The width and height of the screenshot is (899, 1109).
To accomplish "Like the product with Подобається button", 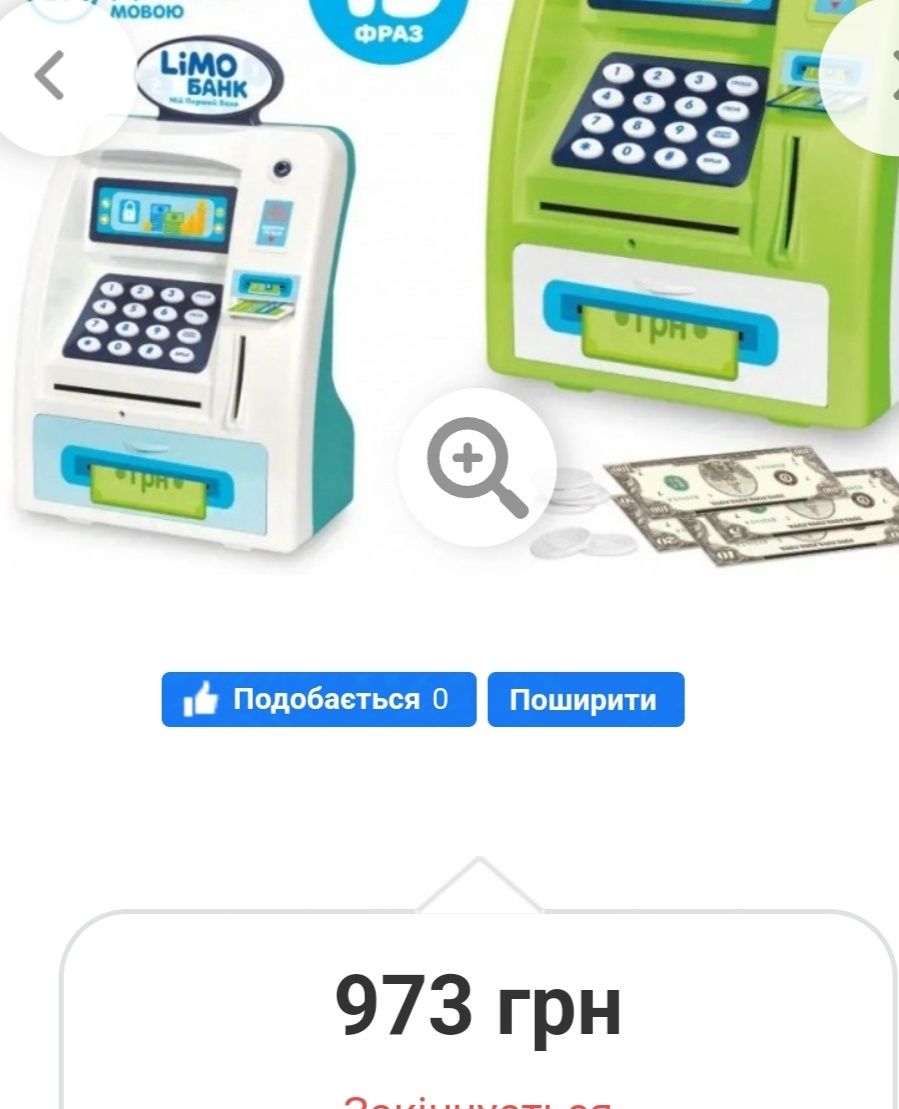I will 318,699.
